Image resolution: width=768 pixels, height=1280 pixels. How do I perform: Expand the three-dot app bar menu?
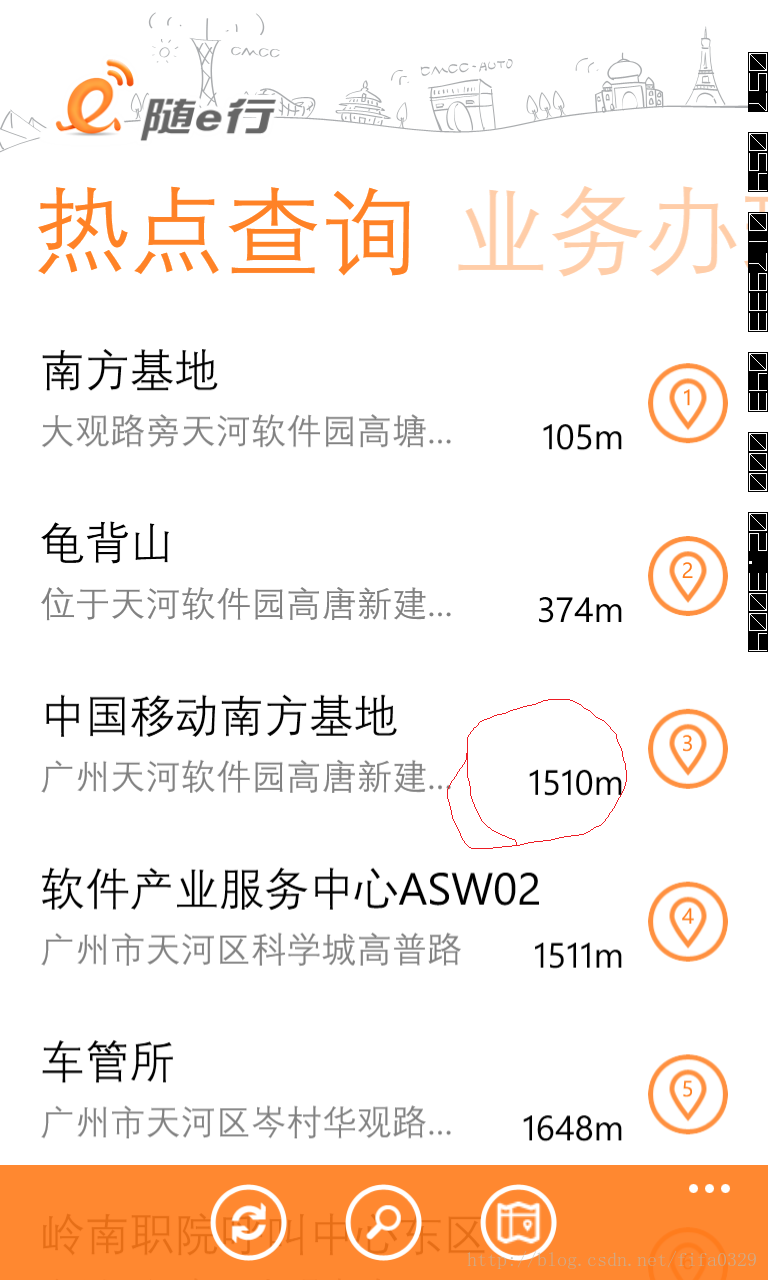709,1188
